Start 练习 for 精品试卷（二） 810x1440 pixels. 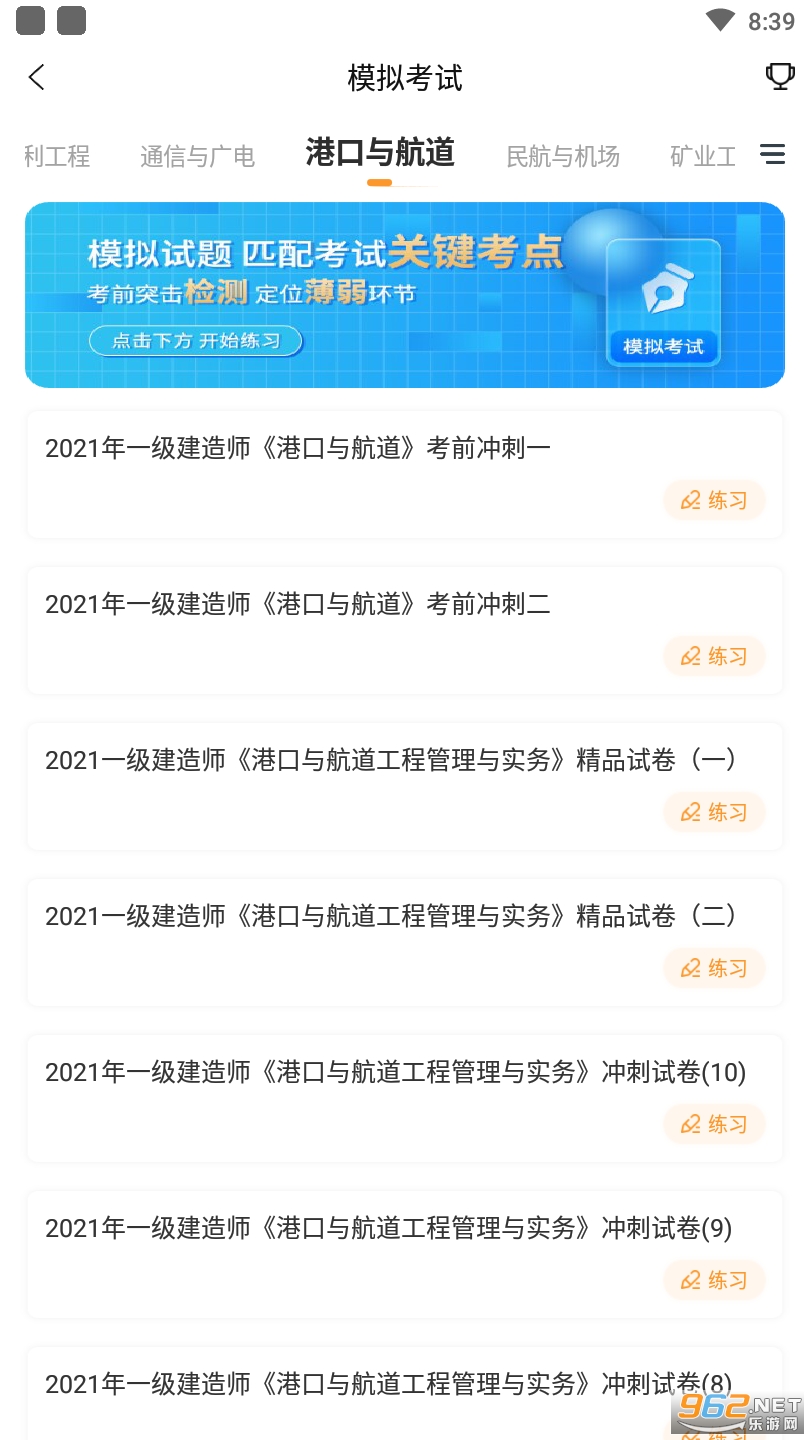click(714, 968)
